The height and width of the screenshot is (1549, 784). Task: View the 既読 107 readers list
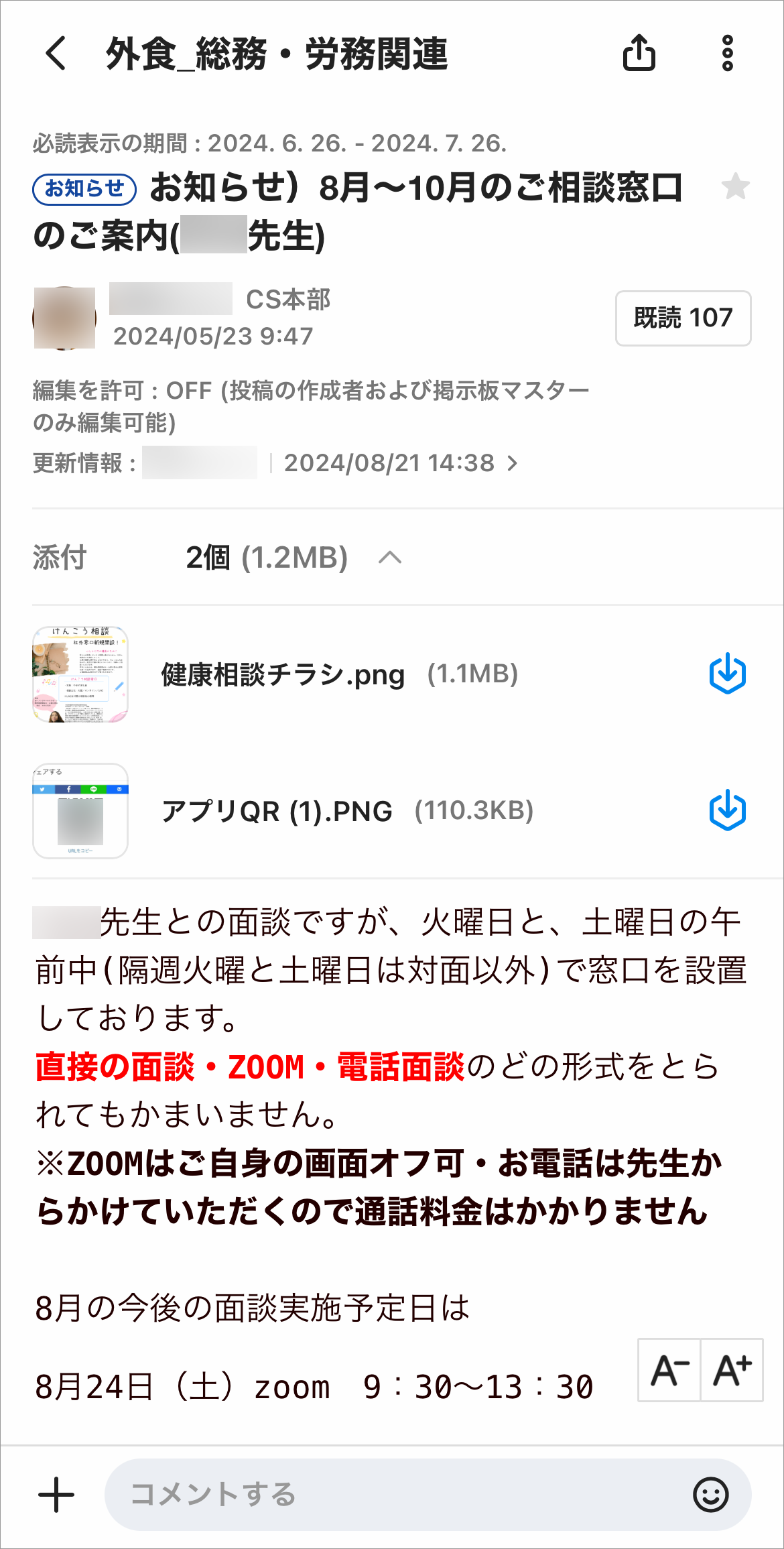point(683,318)
